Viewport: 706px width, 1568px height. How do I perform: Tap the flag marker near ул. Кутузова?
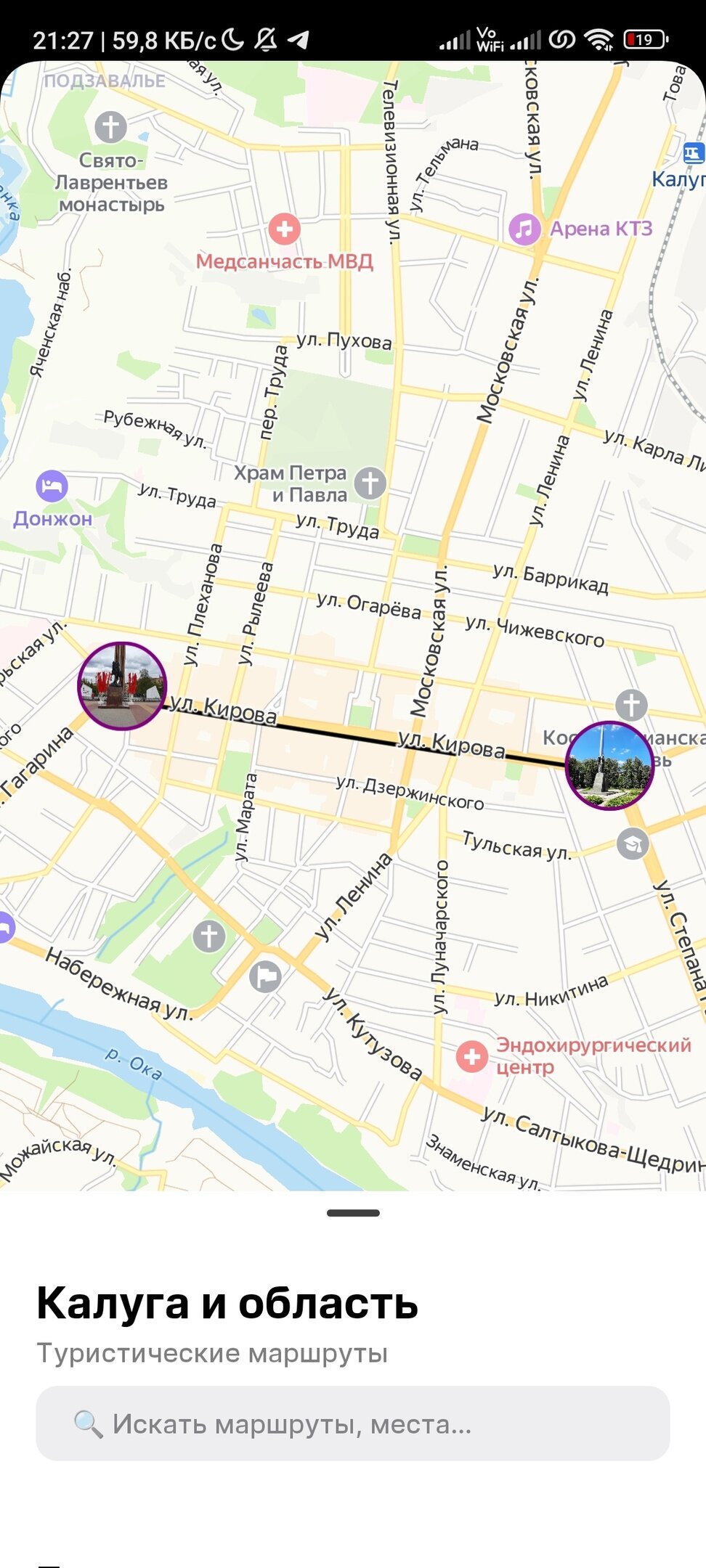click(265, 976)
